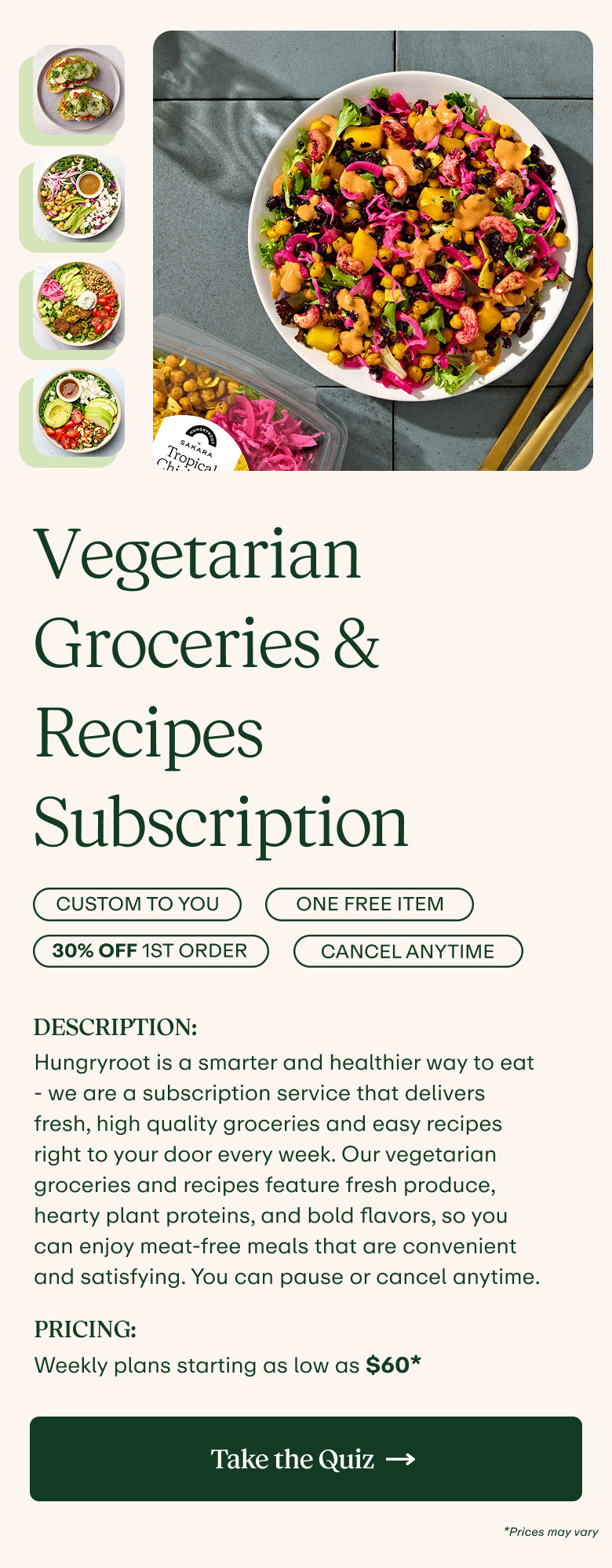The height and width of the screenshot is (1568, 612).
Task: Show the falafel and tomato bowl thumbnail
Action: [78, 304]
